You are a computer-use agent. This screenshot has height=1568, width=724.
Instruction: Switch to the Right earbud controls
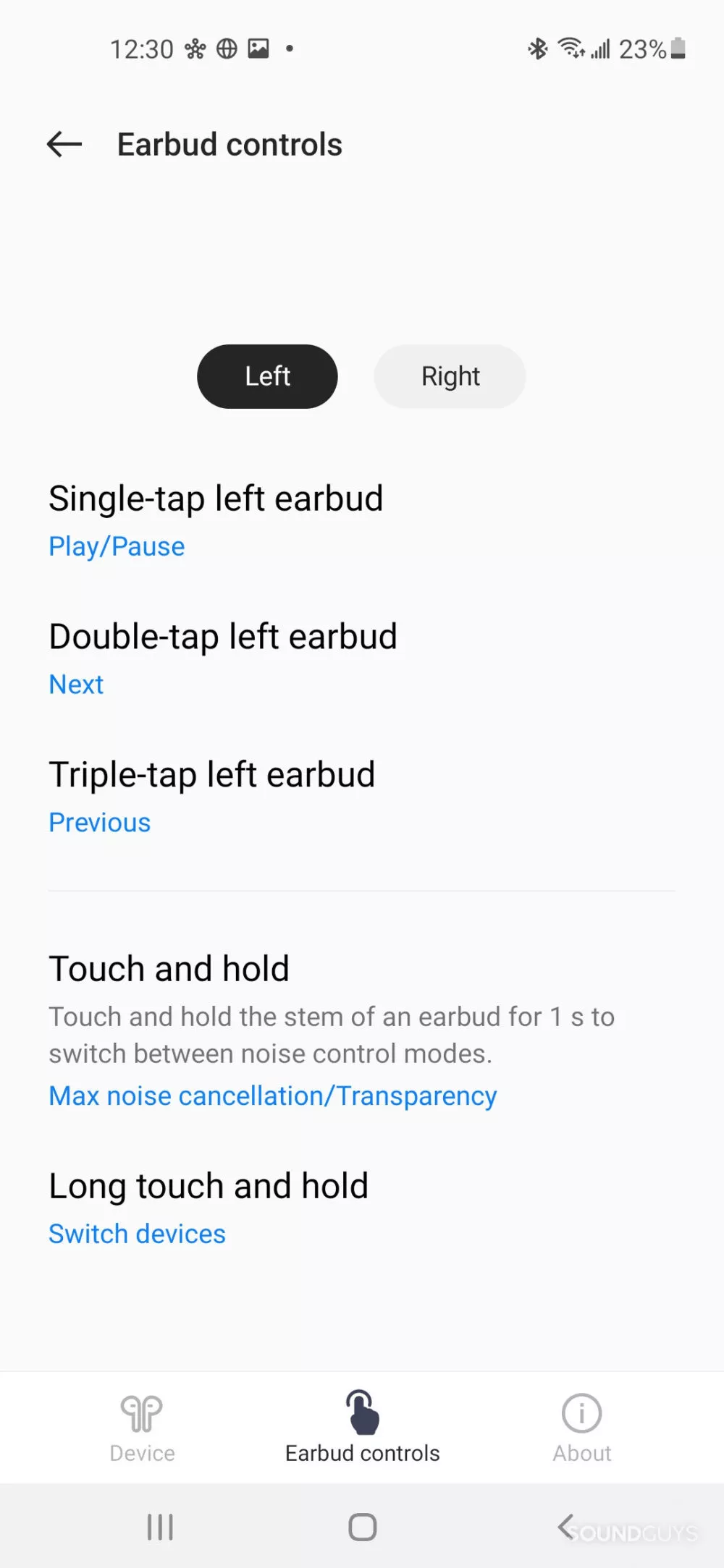pyautogui.click(x=450, y=376)
